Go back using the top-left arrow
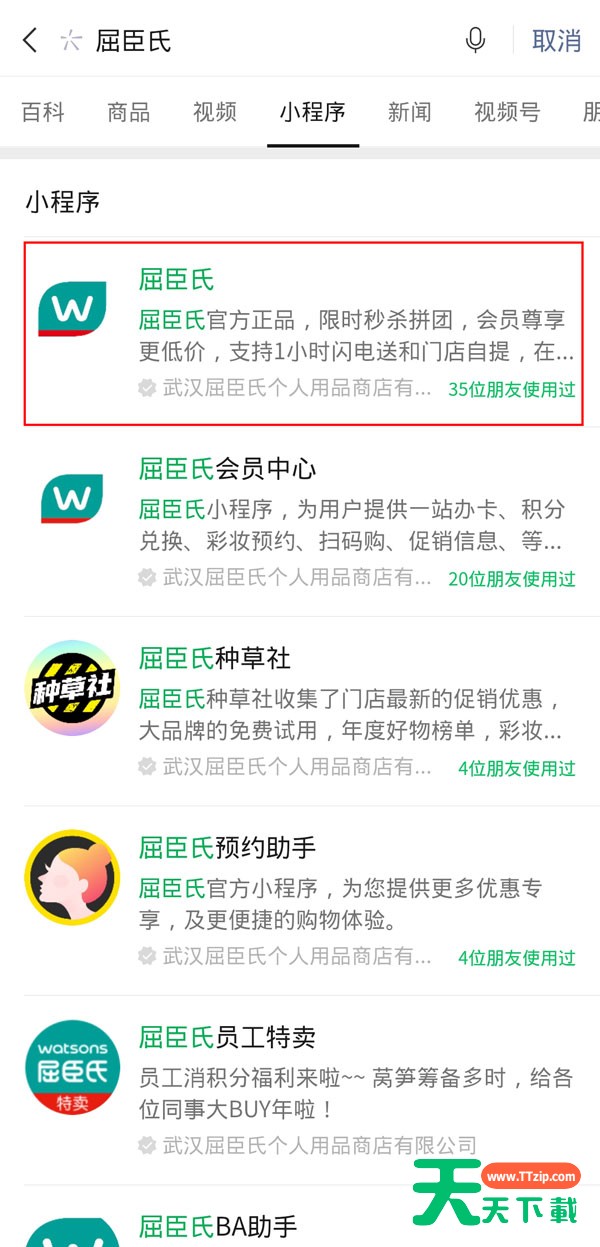 tap(30, 40)
